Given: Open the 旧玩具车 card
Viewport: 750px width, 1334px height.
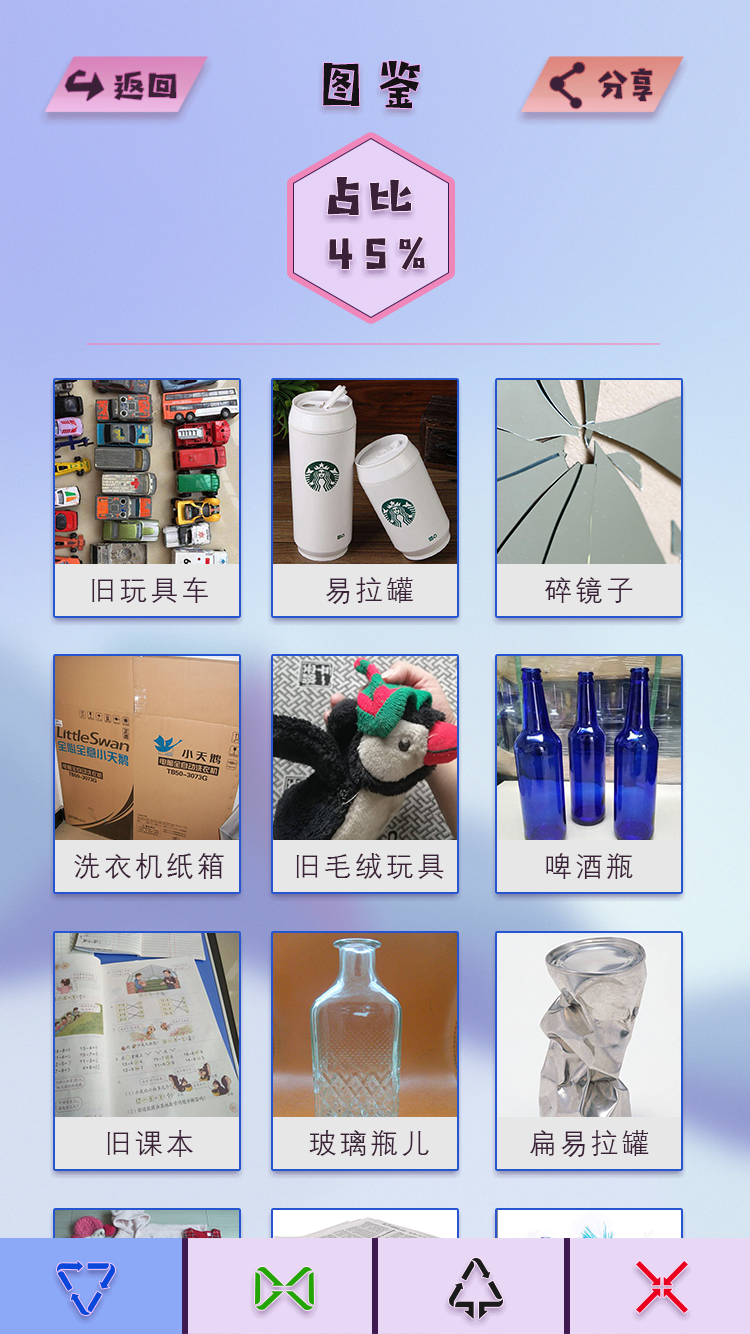Looking at the screenshot, I should point(147,497).
